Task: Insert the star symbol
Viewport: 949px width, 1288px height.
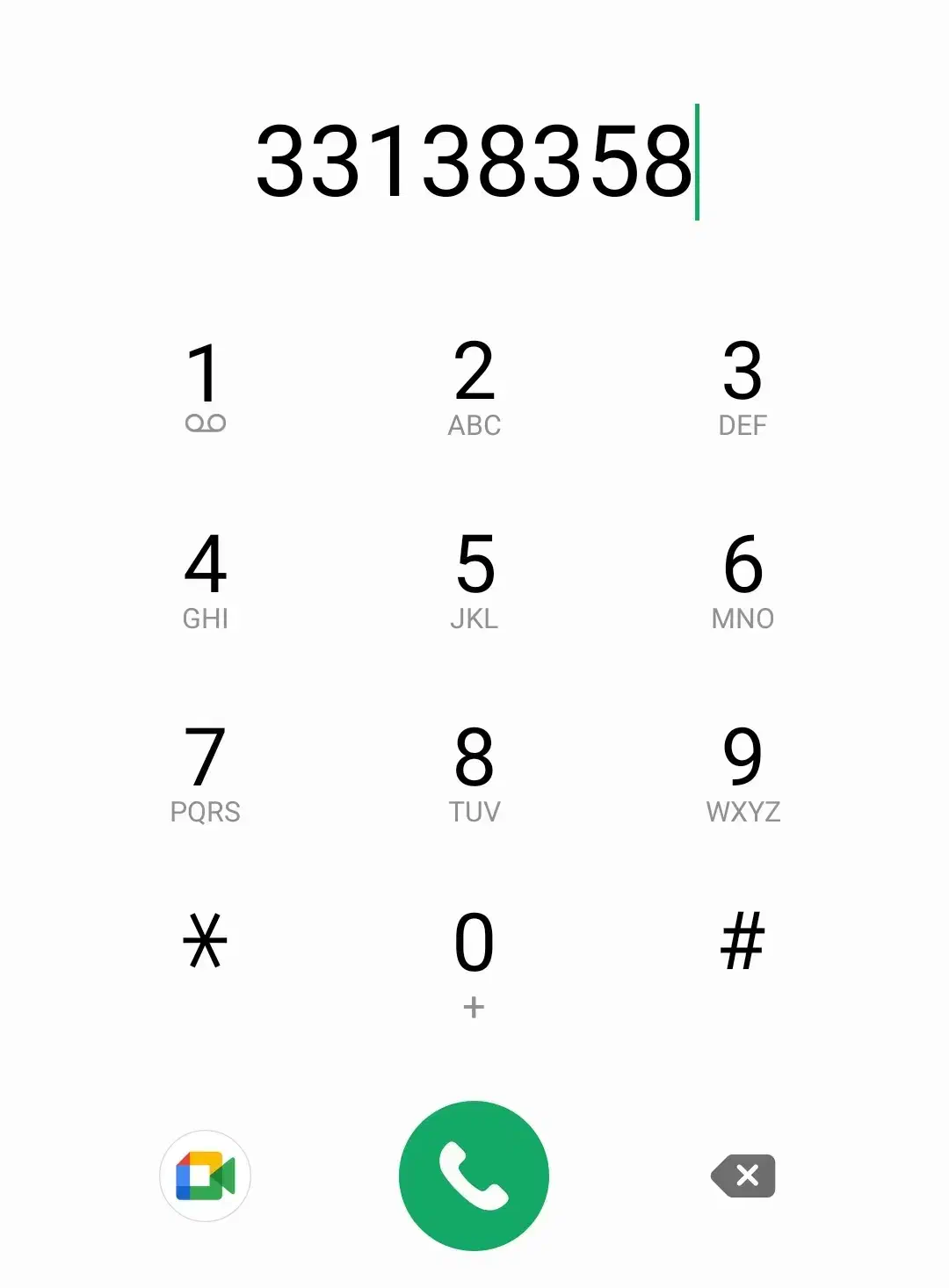Action: pos(205,942)
